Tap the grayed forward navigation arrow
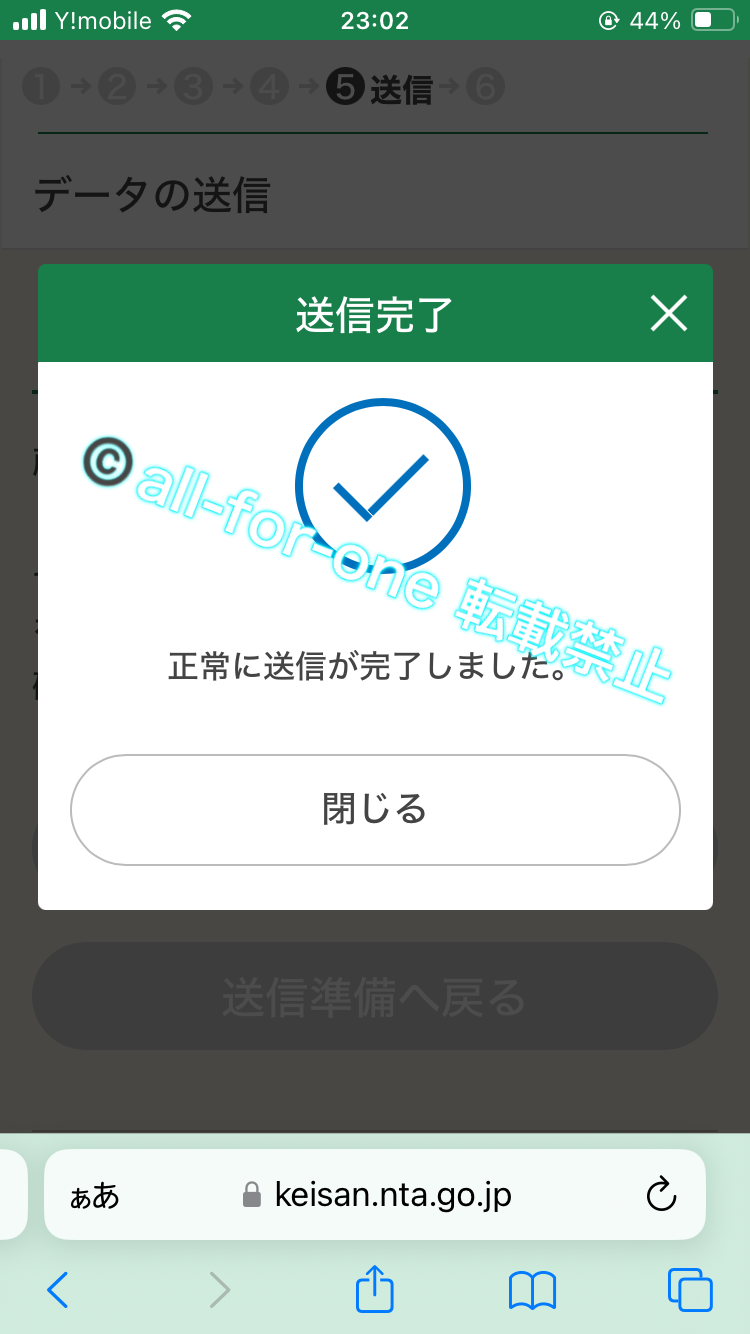Viewport: 750px width, 1334px height. coord(219,1290)
